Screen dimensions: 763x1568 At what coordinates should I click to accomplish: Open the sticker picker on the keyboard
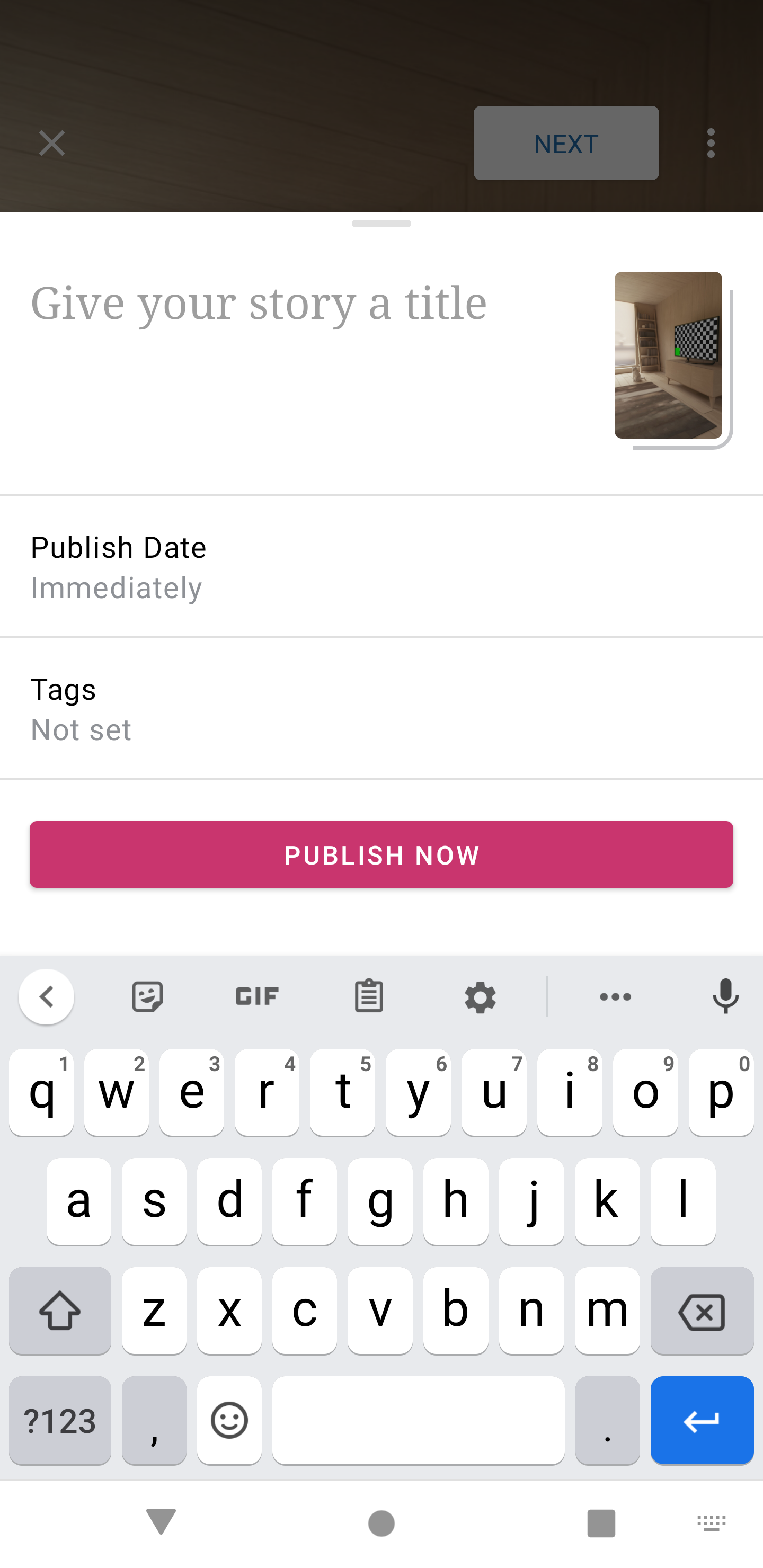(x=147, y=996)
